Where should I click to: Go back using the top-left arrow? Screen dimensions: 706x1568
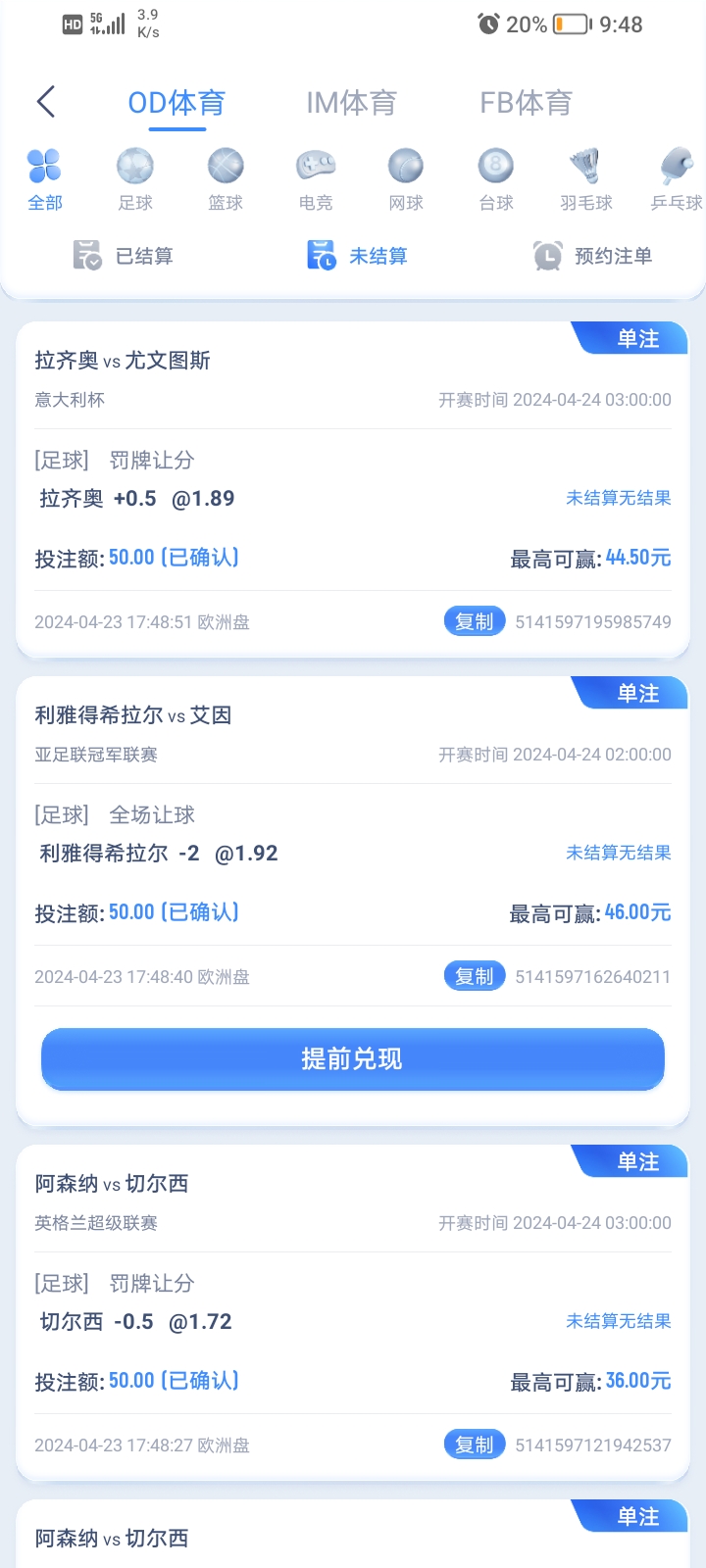[x=46, y=102]
